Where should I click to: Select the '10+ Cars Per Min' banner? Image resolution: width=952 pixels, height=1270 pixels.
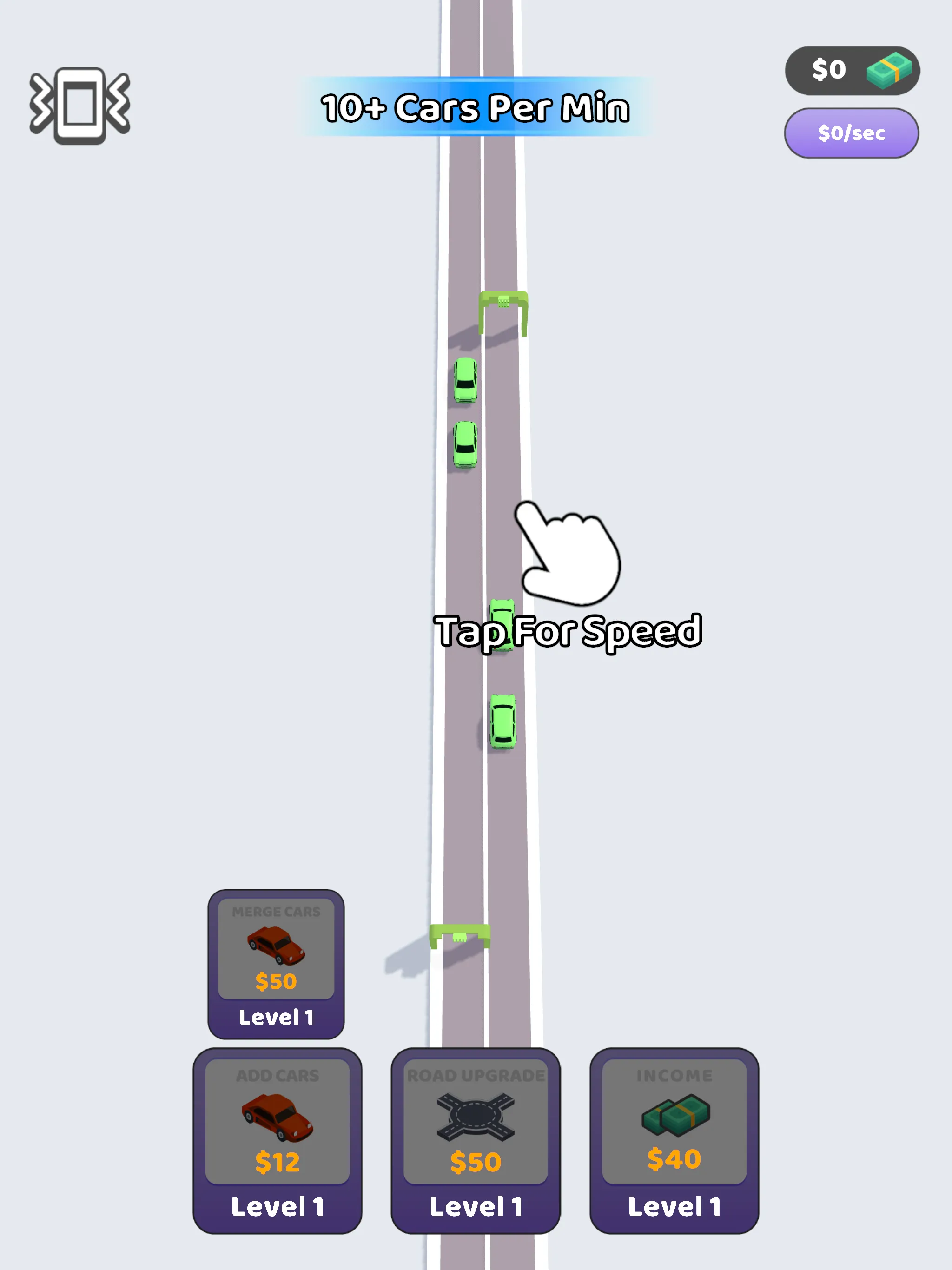click(476, 107)
